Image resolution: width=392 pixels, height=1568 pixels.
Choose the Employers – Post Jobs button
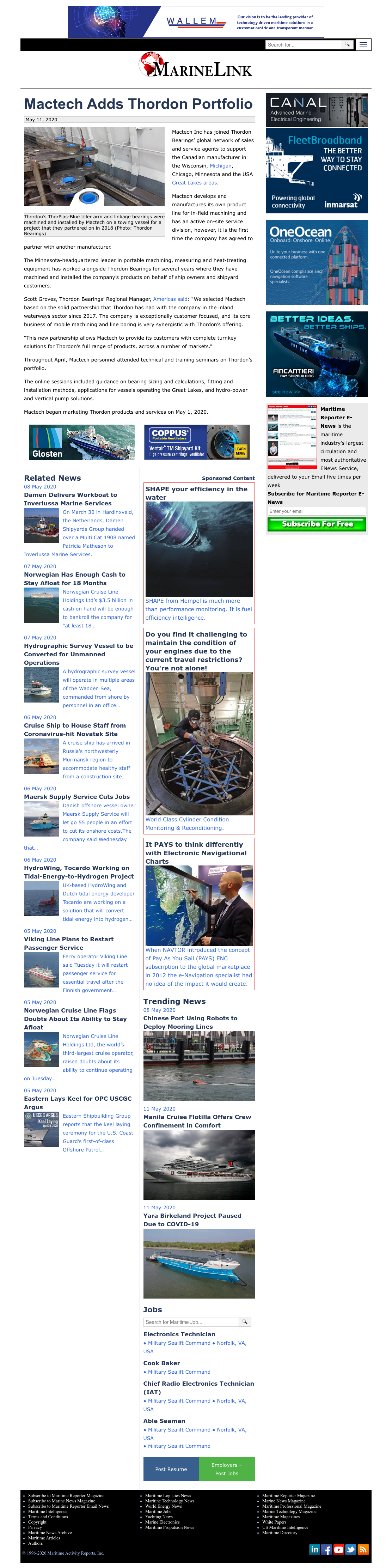tap(226, 1469)
